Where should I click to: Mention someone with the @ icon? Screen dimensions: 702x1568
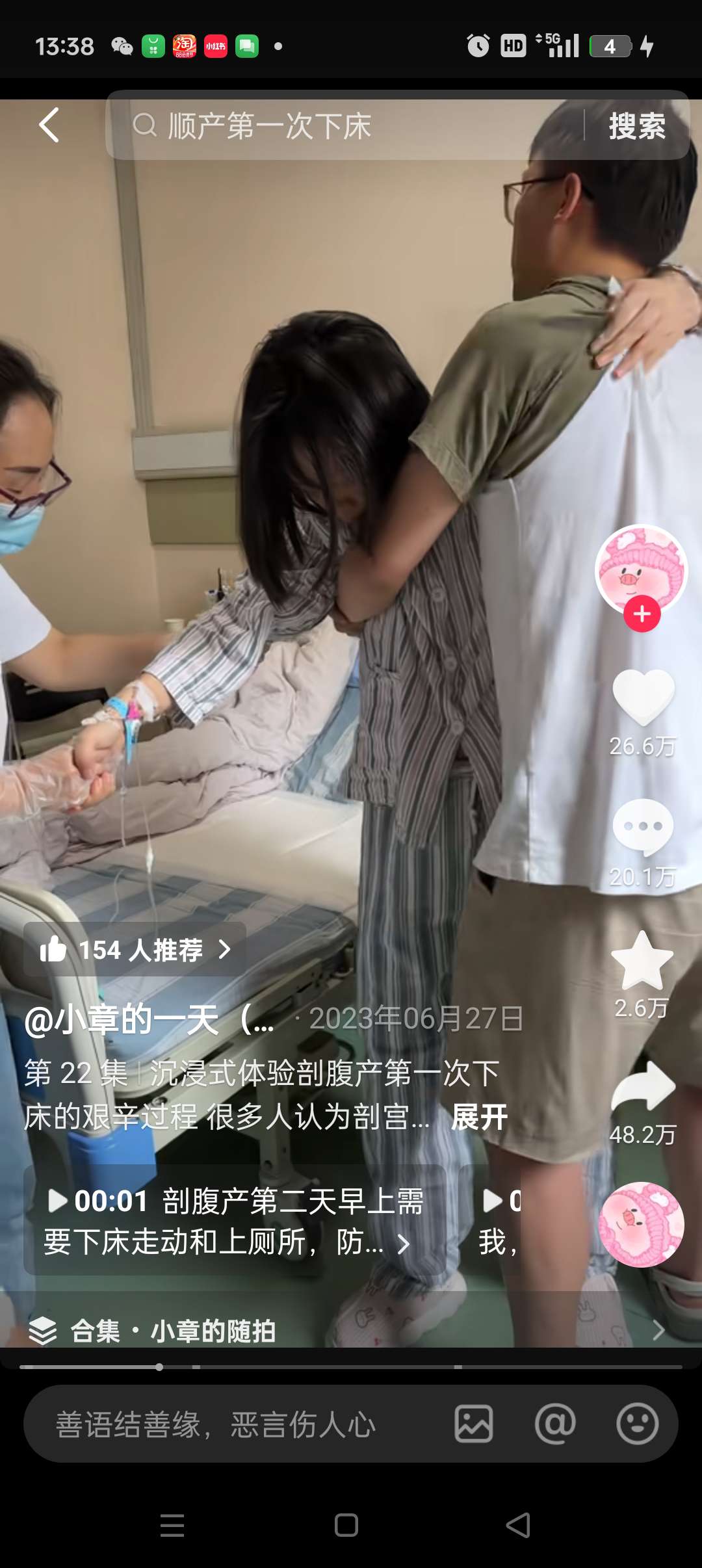pos(555,1424)
